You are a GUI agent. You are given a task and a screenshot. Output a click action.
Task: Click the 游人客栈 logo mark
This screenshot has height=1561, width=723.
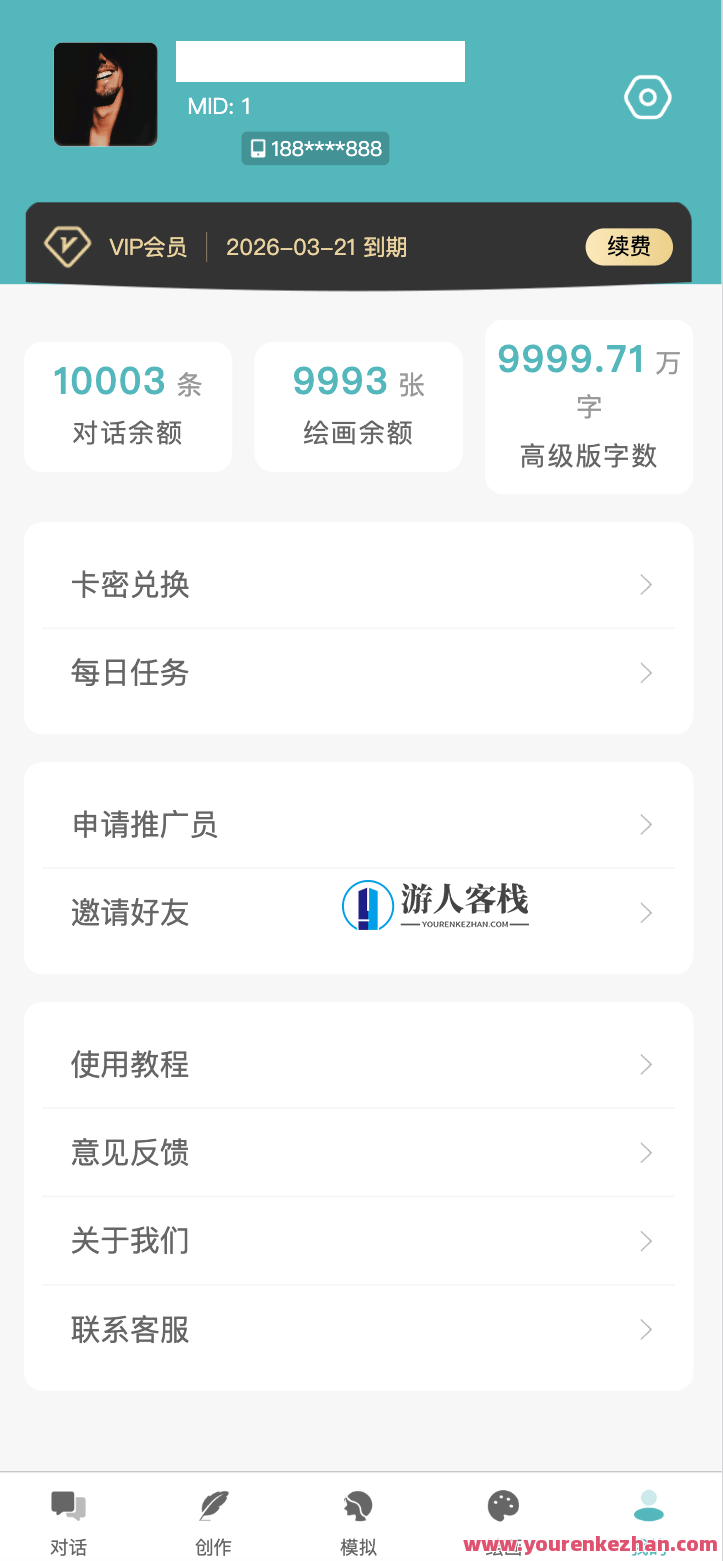click(x=366, y=903)
